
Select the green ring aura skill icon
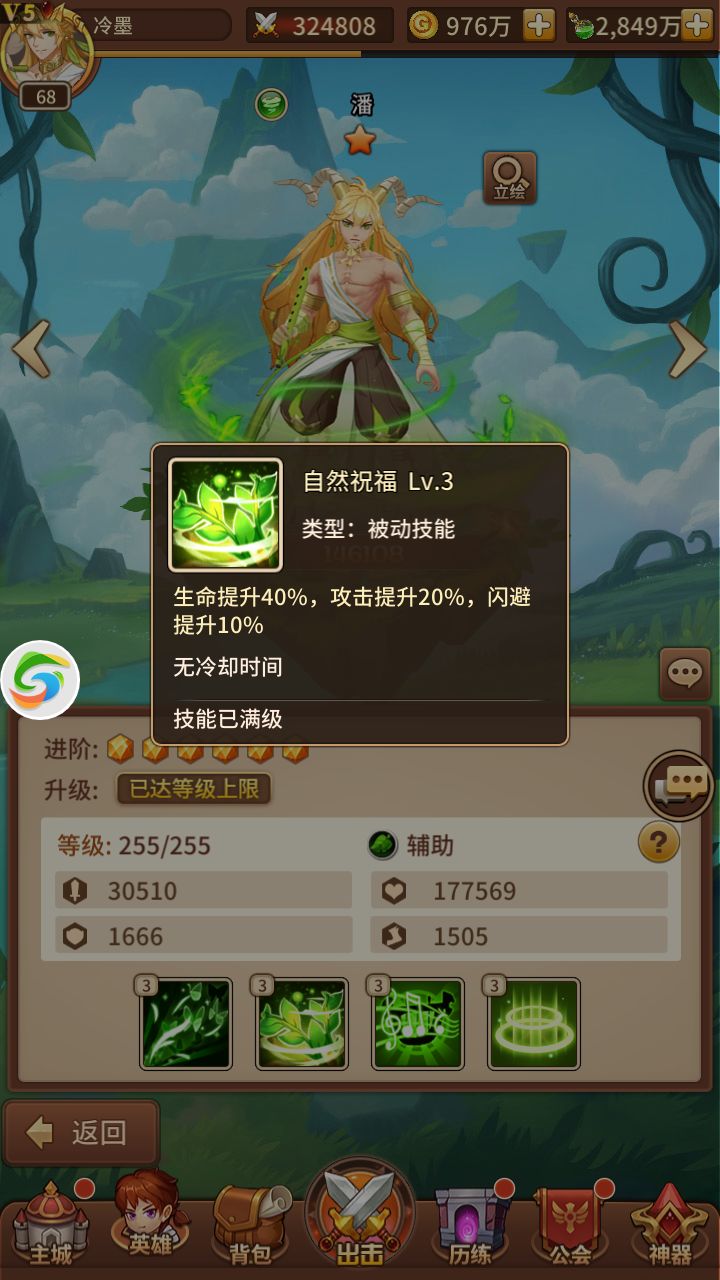(533, 1022)
